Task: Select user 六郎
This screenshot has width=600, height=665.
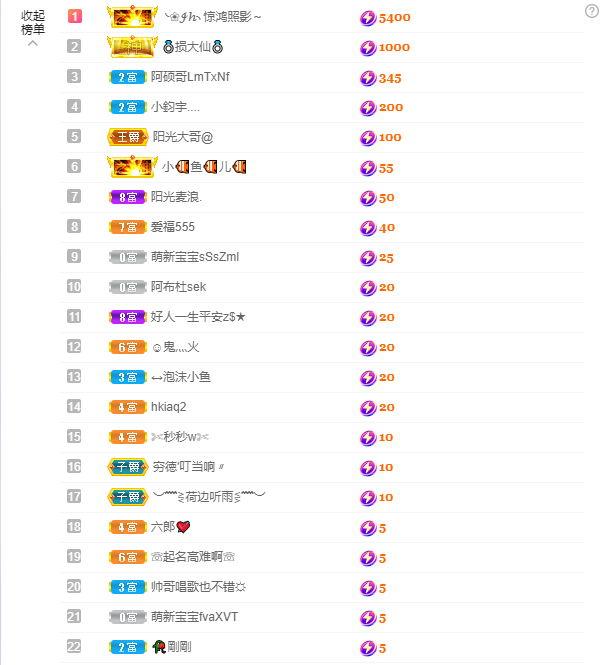Action: (x=170, y=527)
